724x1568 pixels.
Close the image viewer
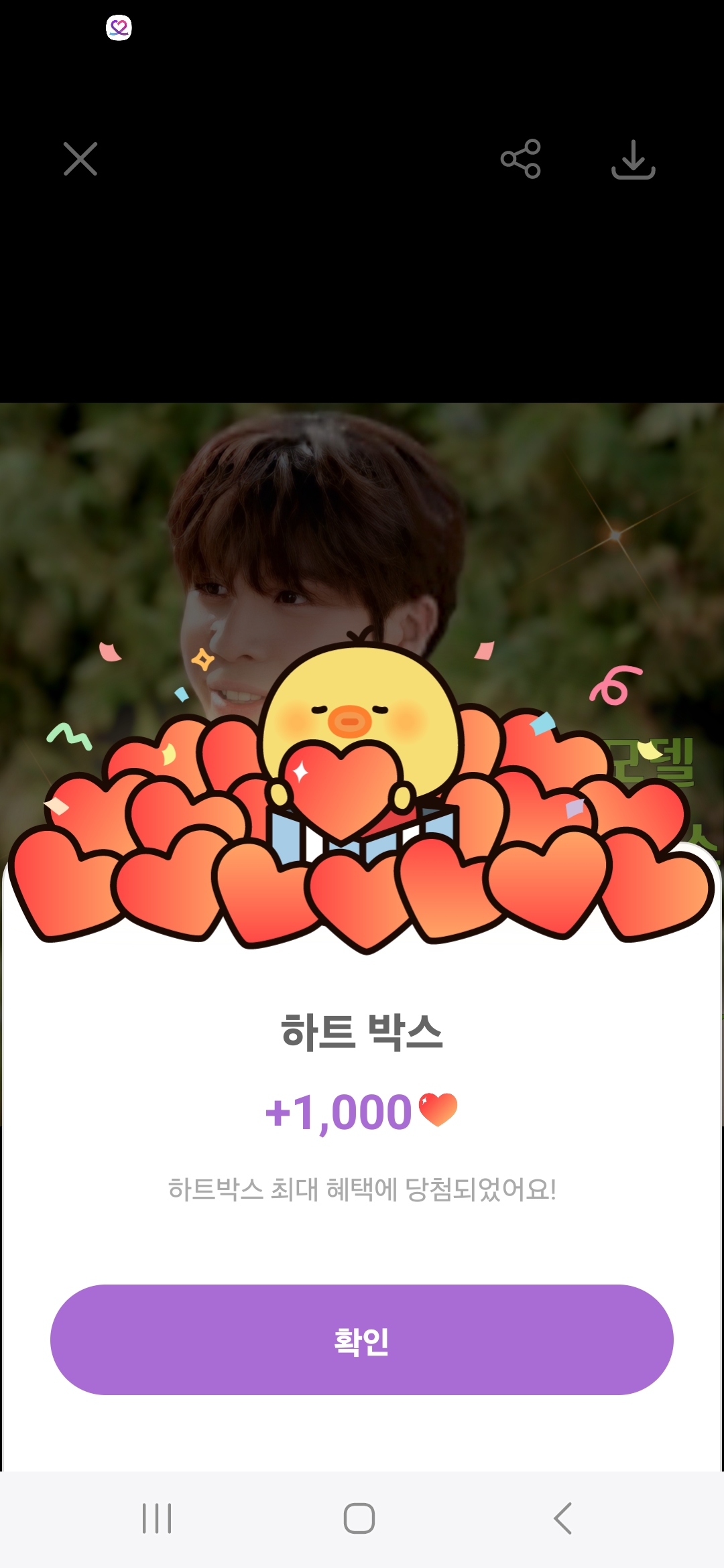(80, 159)
